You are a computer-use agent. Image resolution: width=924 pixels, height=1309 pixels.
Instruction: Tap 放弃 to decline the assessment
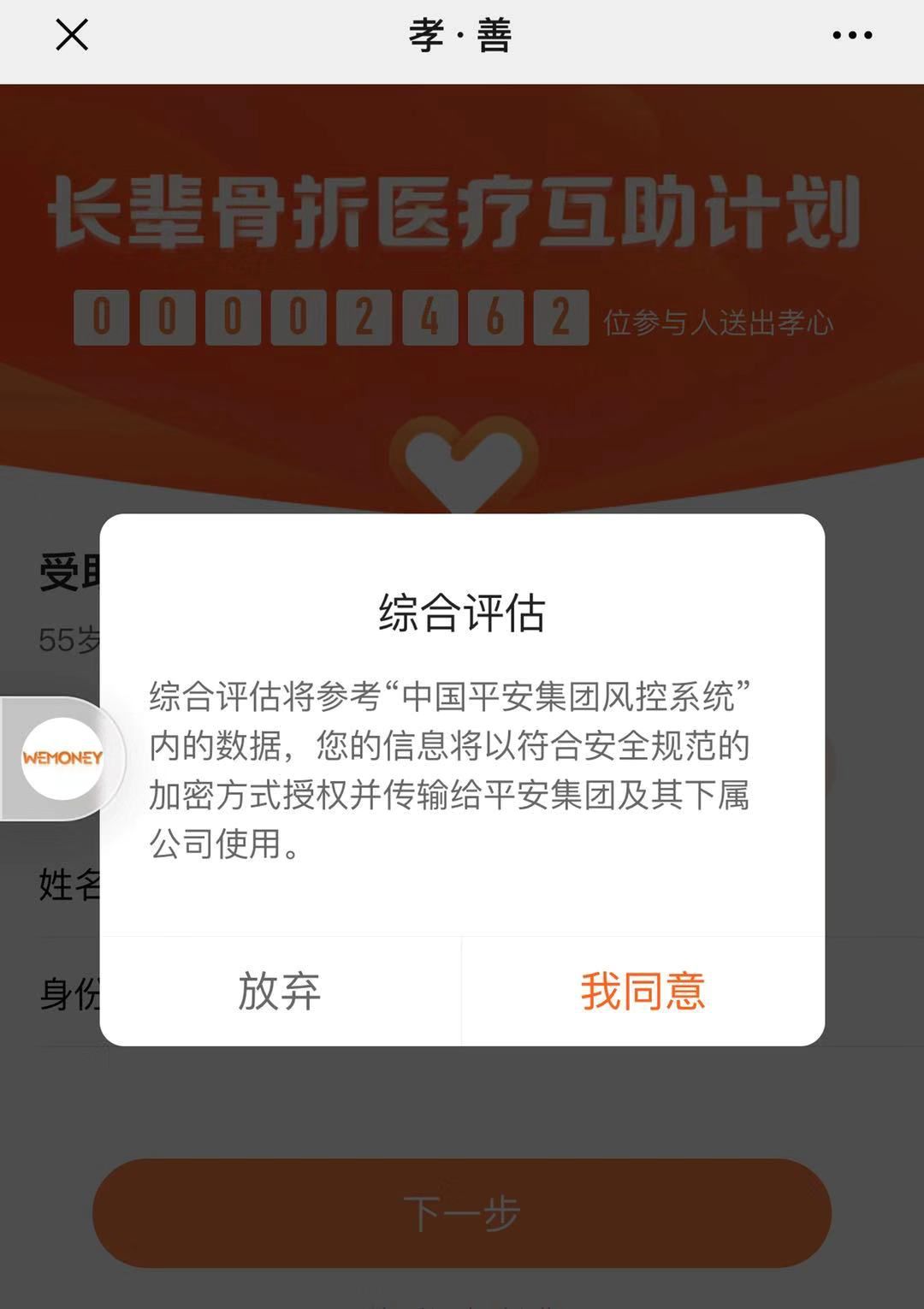280,991
